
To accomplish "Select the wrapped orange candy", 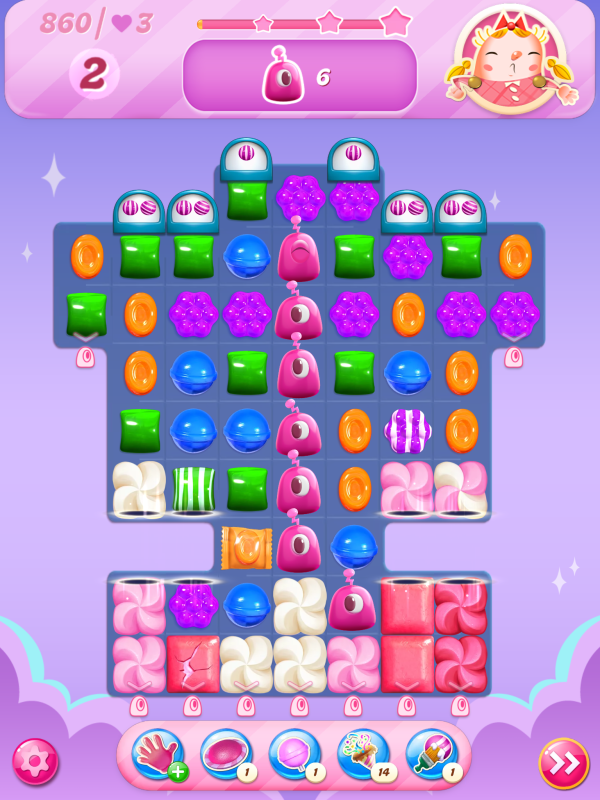I will (x=247, y=547).
